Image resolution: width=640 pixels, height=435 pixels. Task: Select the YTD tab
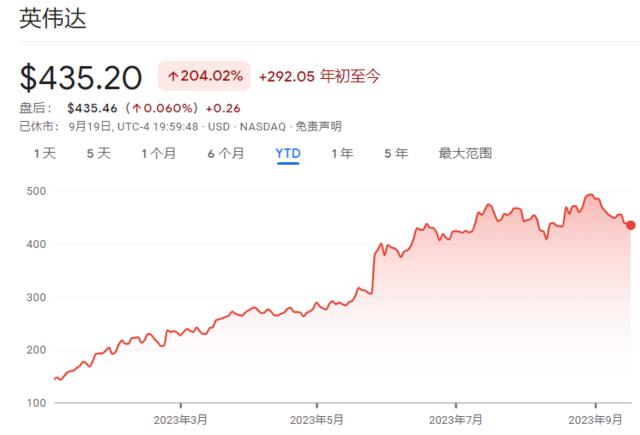[288, 153]
